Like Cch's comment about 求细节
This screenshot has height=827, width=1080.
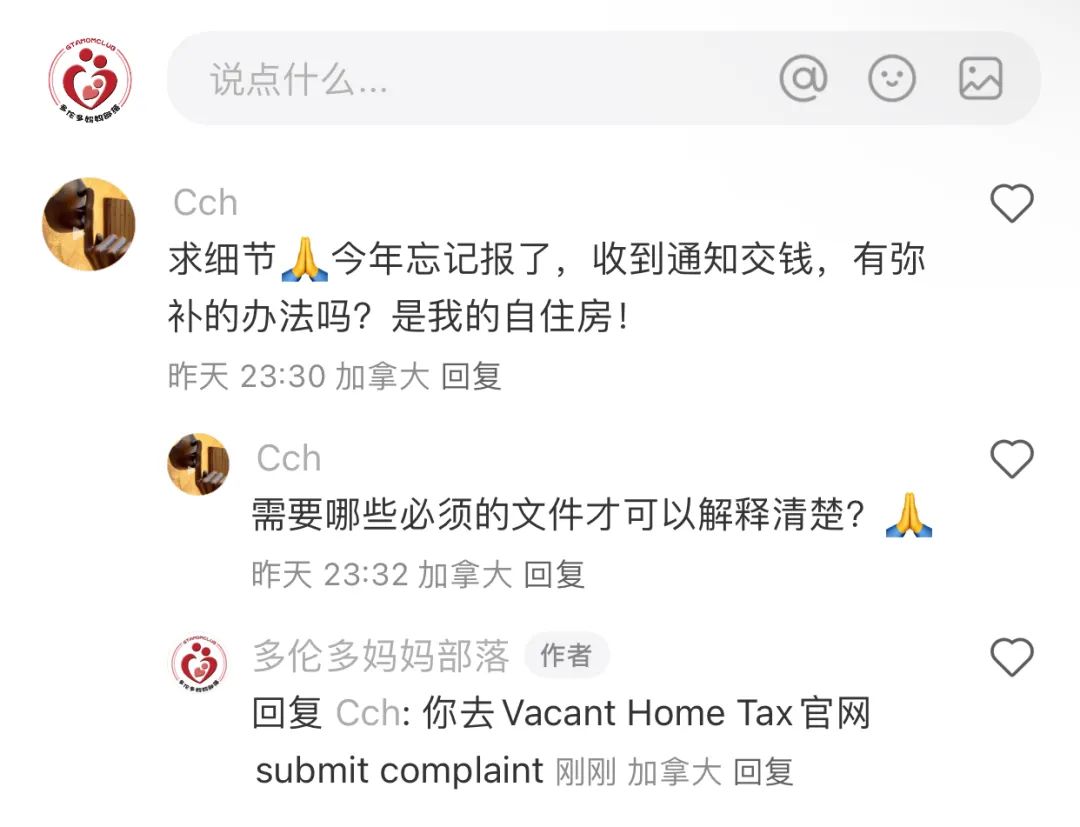1011,205
